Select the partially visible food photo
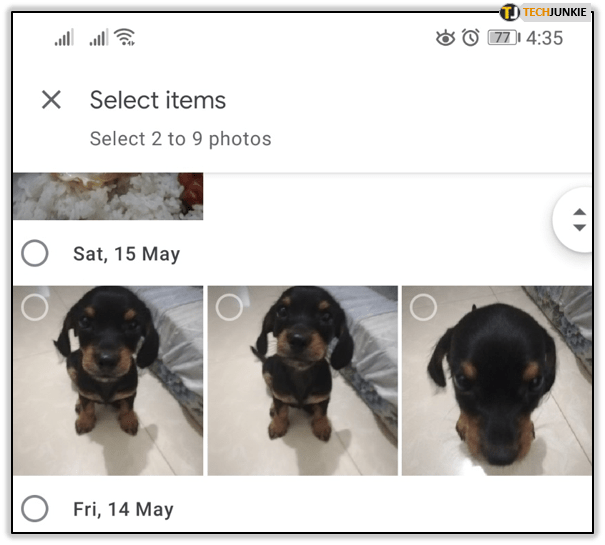Viewport: 605px width, 545px height. coord(108,196)
